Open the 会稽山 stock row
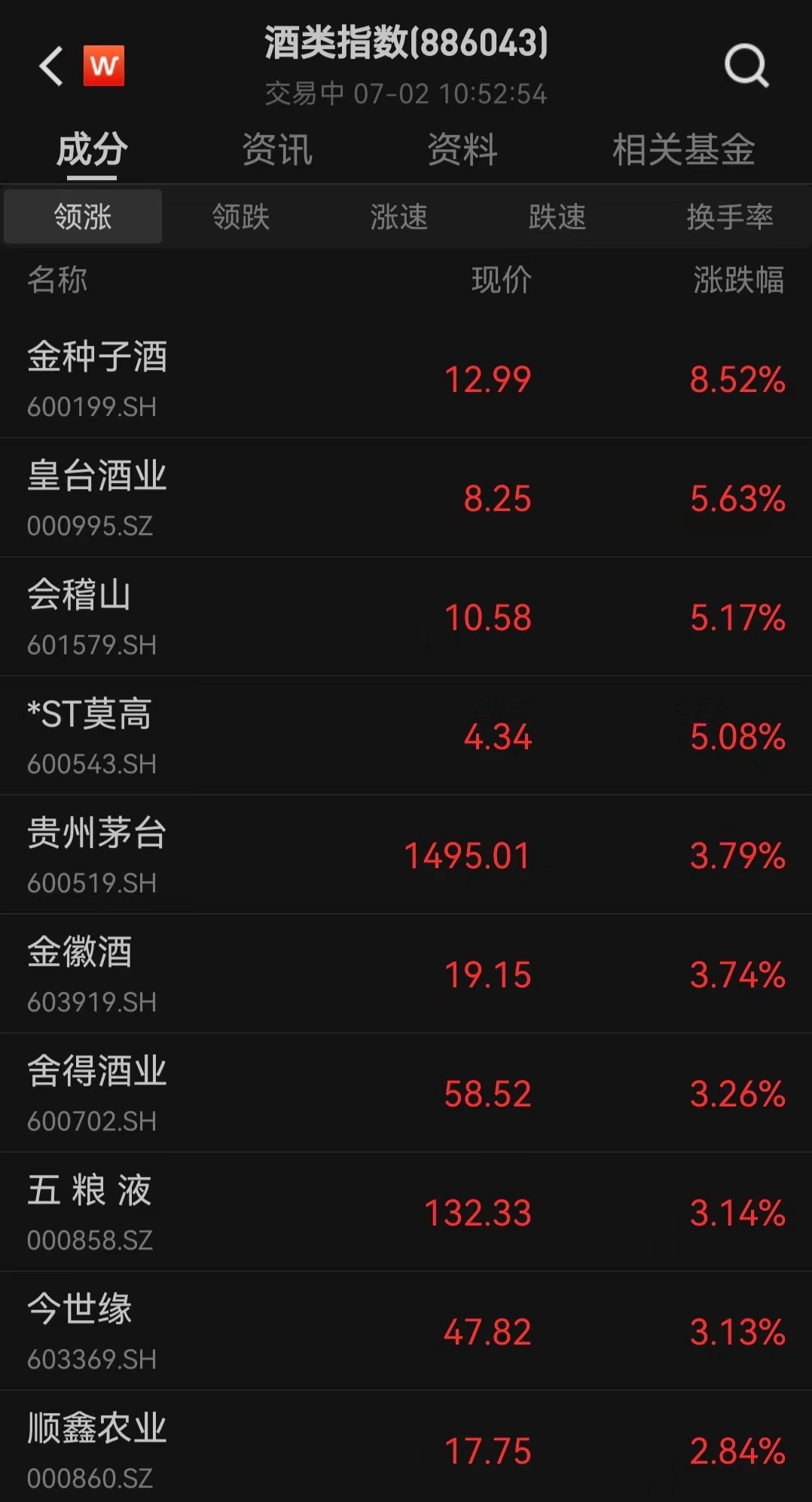The height and width of the screenshot is (1502, 812). [x=406, y=616]
